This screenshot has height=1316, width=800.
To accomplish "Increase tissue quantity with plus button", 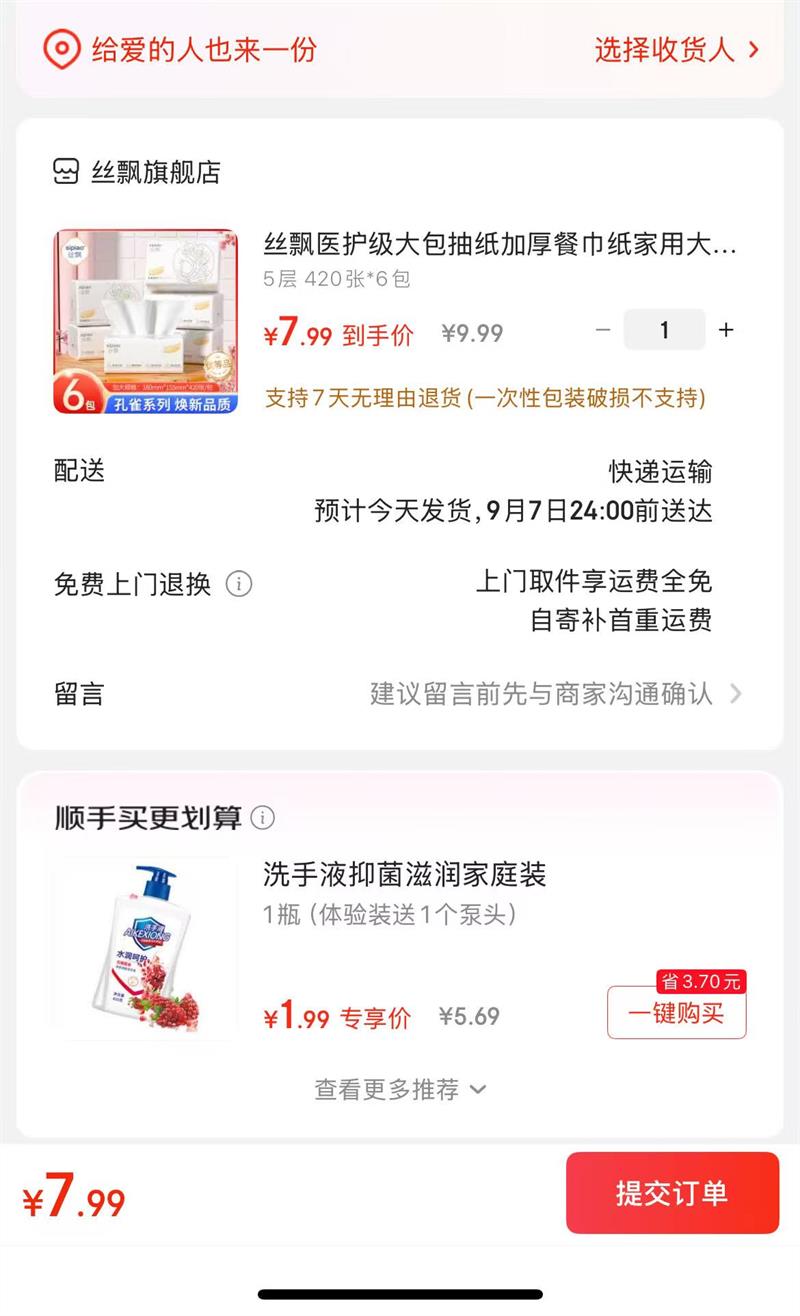I will [x=727, y=330].
